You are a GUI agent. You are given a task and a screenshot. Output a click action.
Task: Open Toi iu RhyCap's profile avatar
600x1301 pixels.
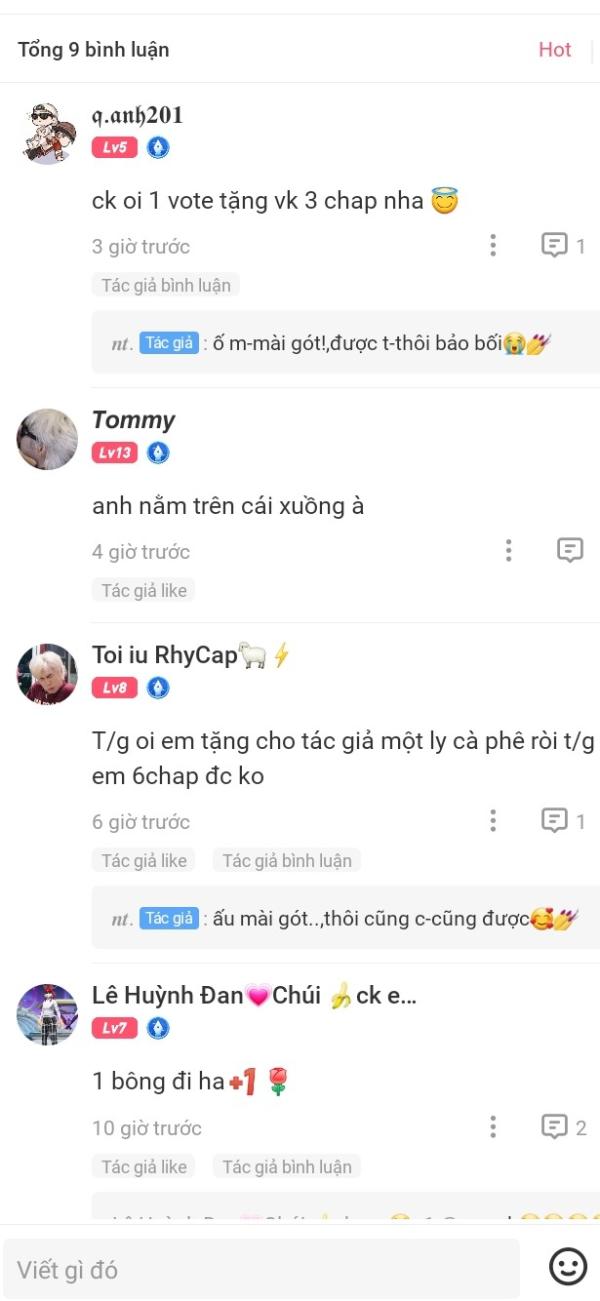tap(47, 673)
